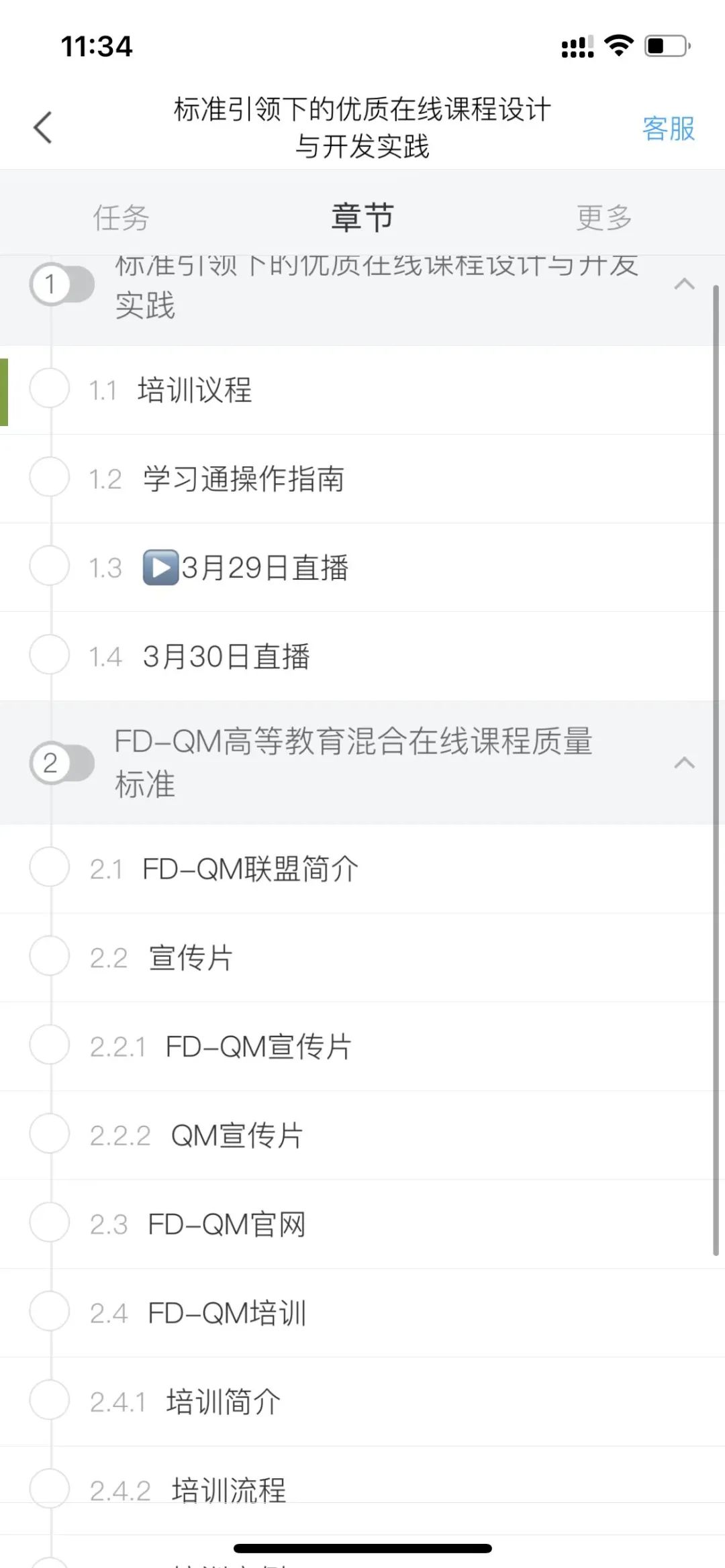Go back using the top-left arrow
This screenshot has width=725, height=1568.
(43, 127)
